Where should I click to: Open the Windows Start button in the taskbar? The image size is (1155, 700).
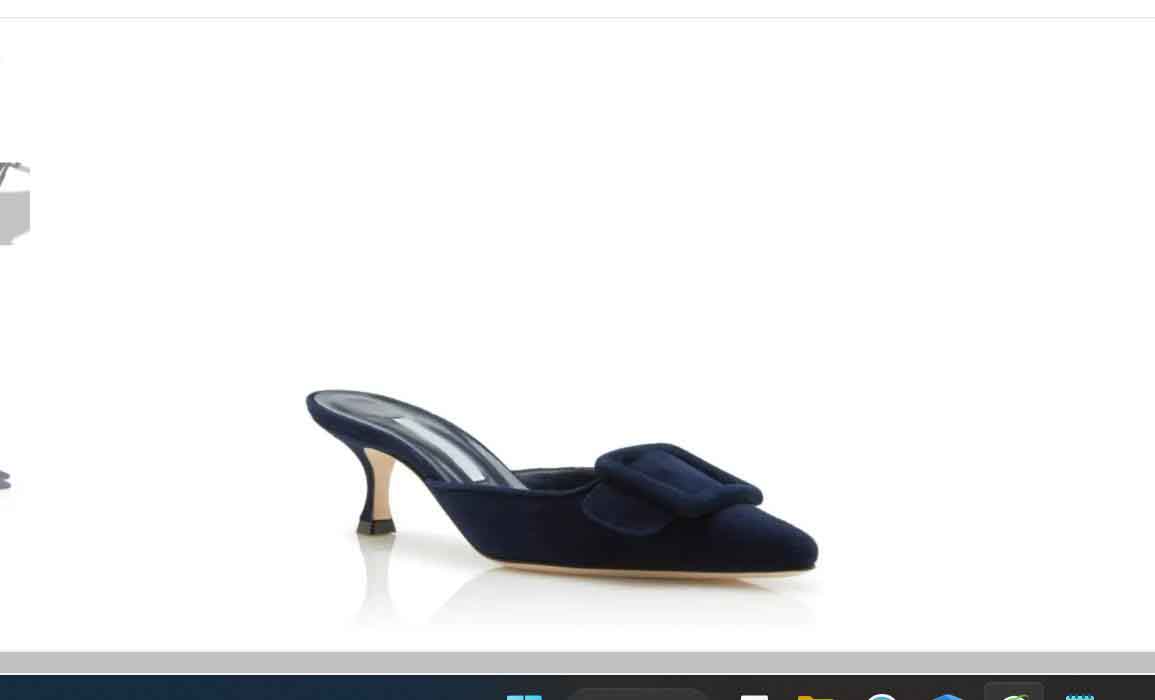tap(524, 696)
